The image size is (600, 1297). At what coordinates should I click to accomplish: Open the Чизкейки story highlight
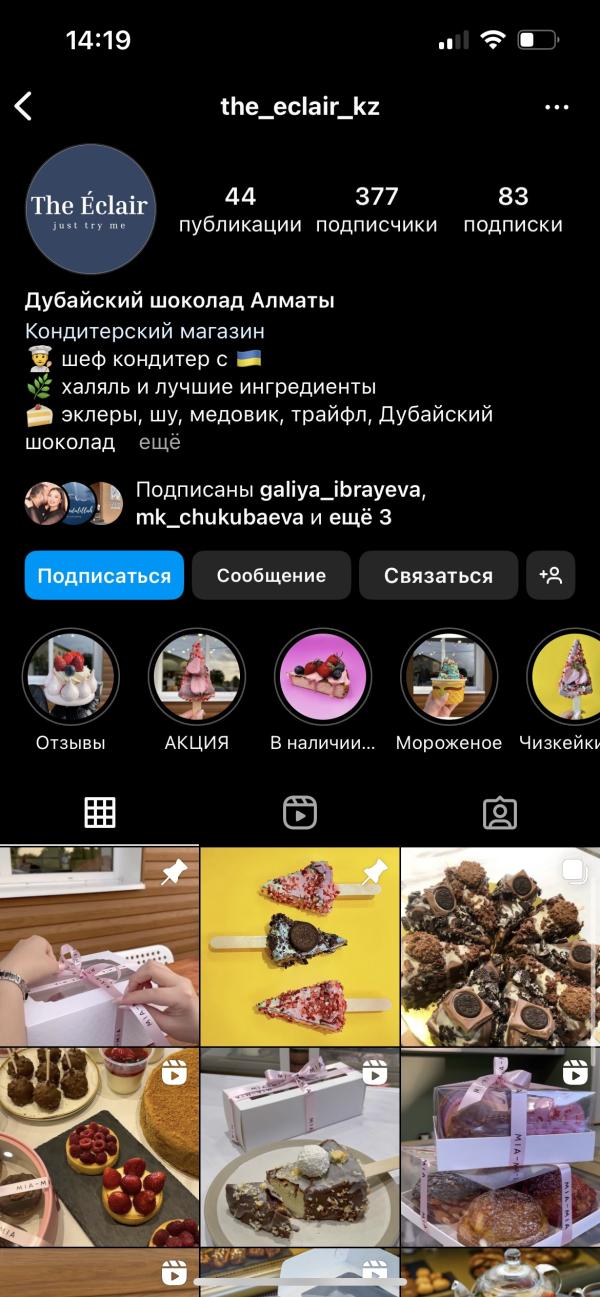[x=562, y=691]
